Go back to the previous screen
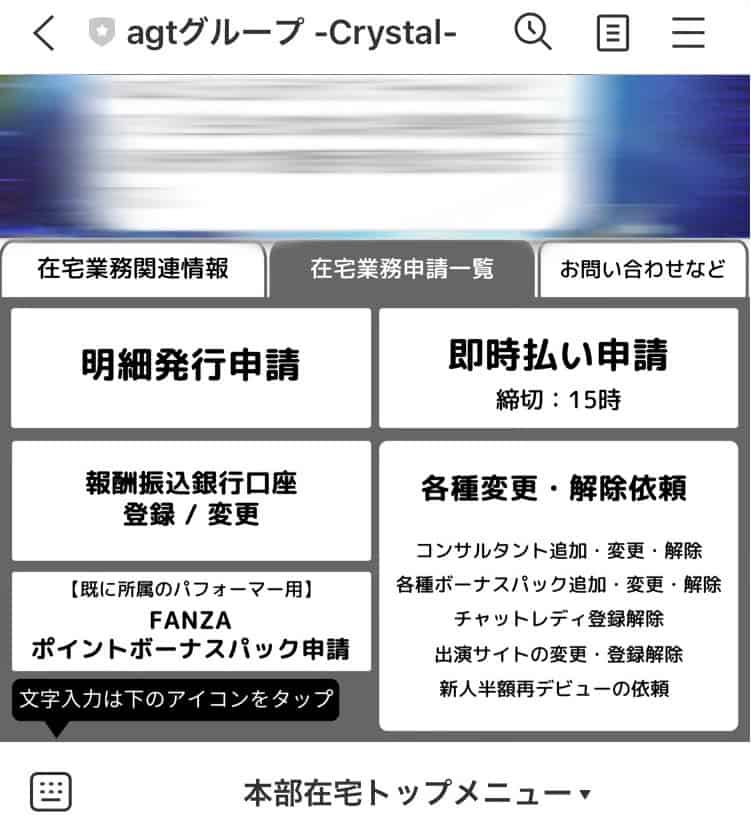This screenshot has height=838, width=751. [44, 34]
